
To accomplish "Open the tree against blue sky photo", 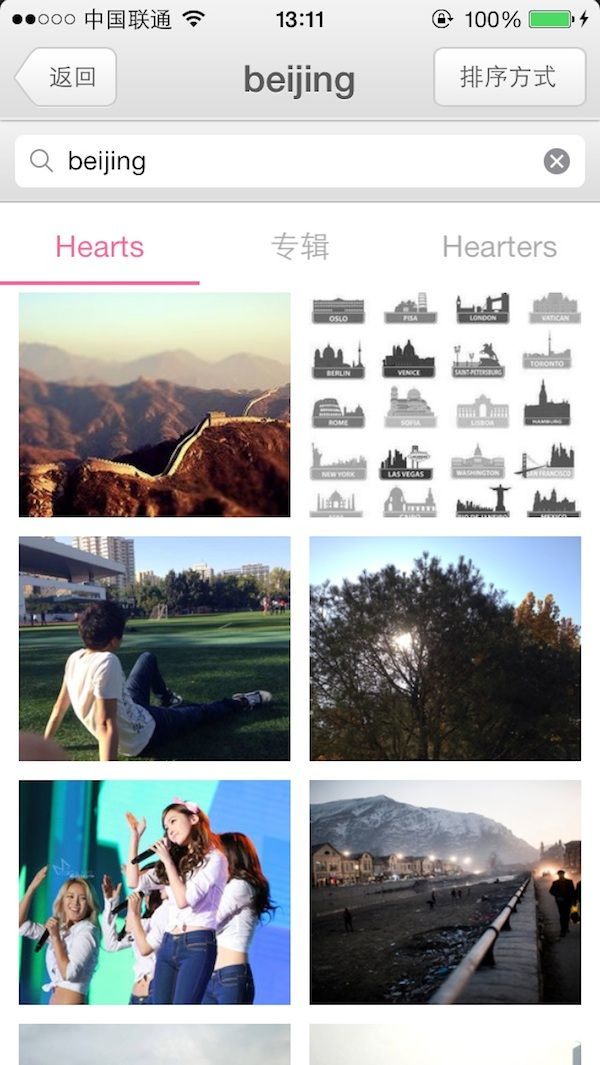I will click(x=445, y=649).
